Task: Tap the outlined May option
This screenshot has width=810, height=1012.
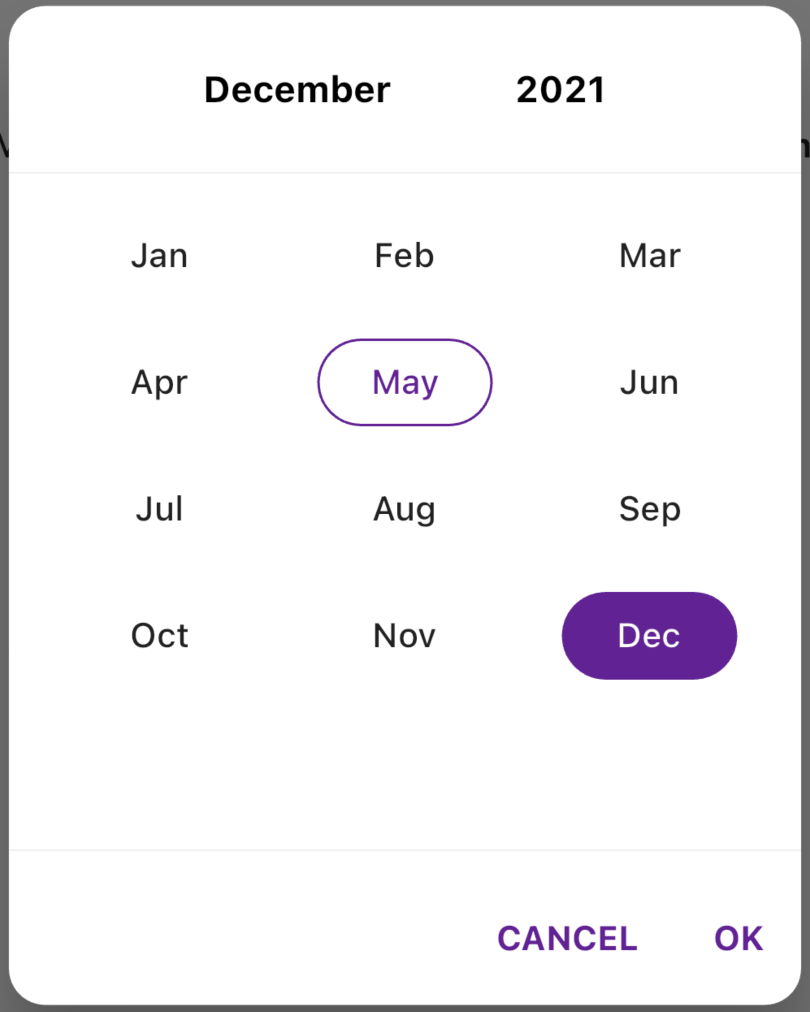Action: click(x=404, y=383)
